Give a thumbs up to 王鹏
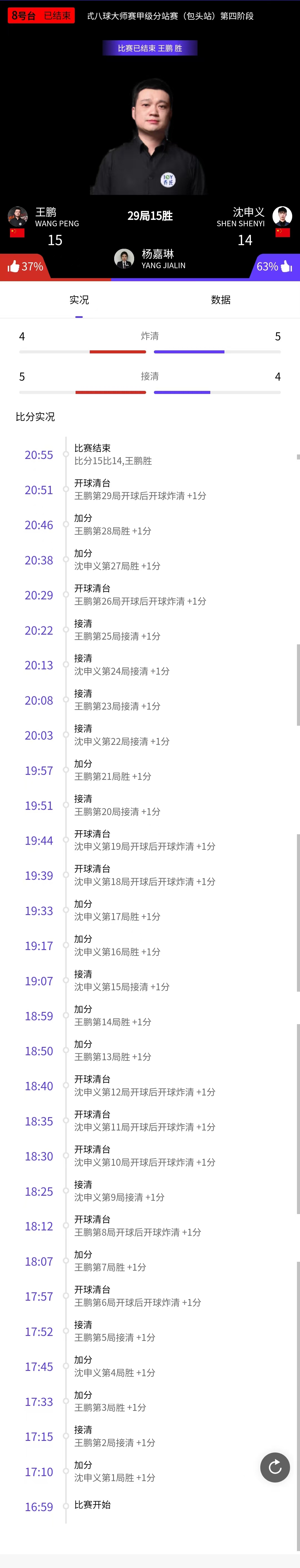 click(14, 267)
